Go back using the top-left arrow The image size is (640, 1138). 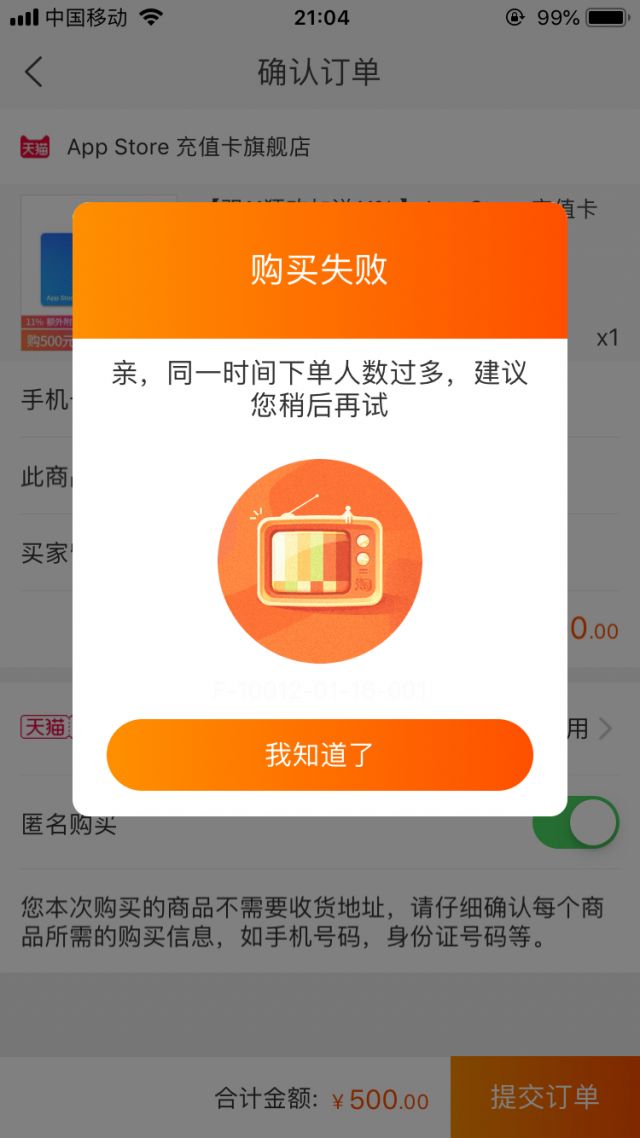(x=34, y=72)
